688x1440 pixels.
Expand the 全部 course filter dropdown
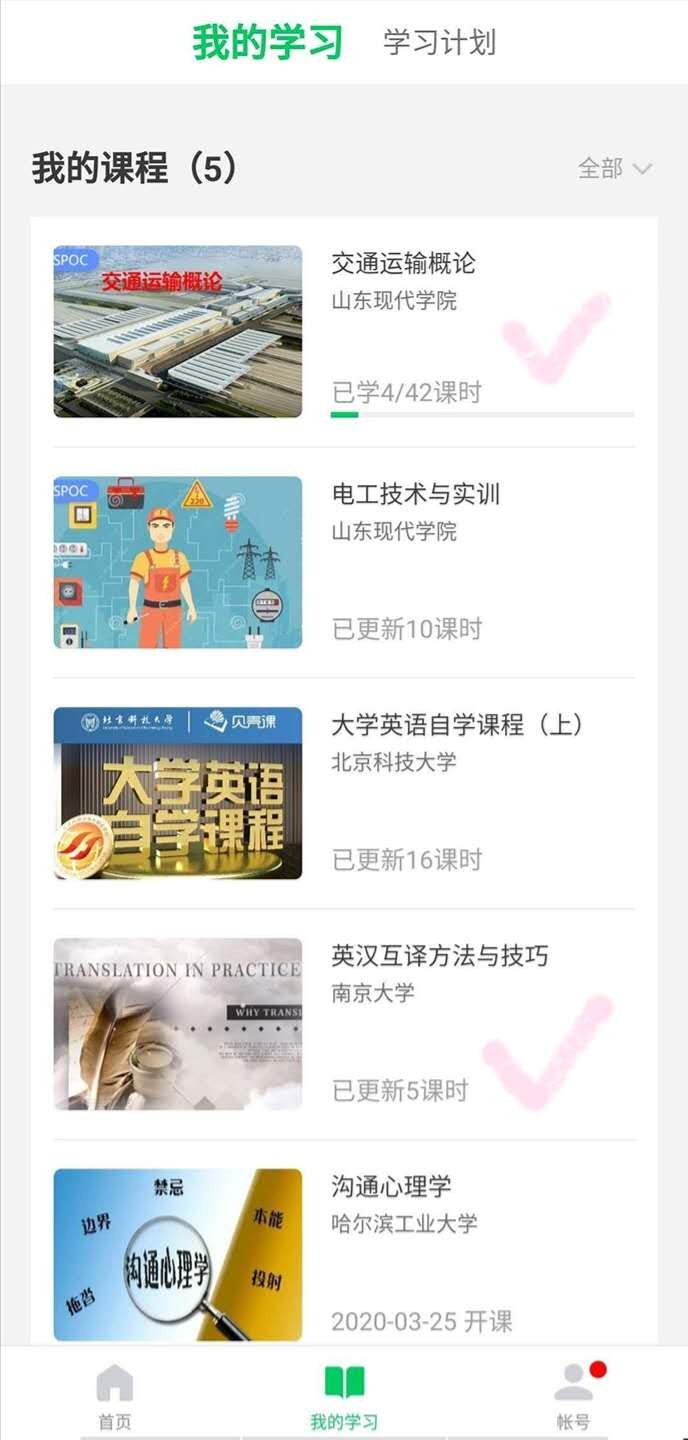click(x=614, y=168)
